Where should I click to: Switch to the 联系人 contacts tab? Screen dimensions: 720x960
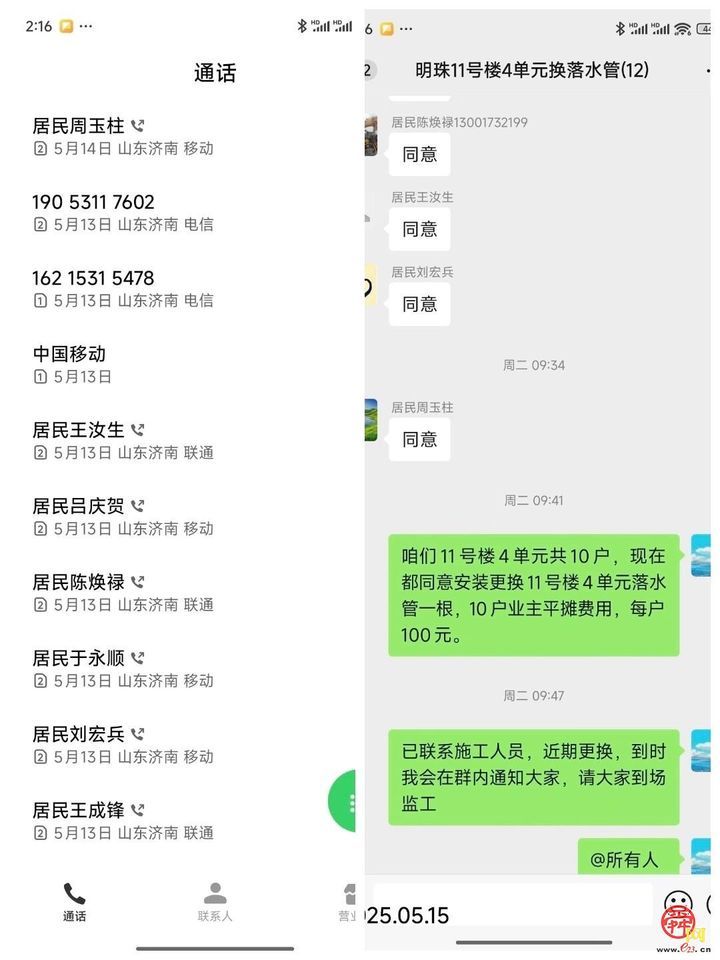click(216, 903)
